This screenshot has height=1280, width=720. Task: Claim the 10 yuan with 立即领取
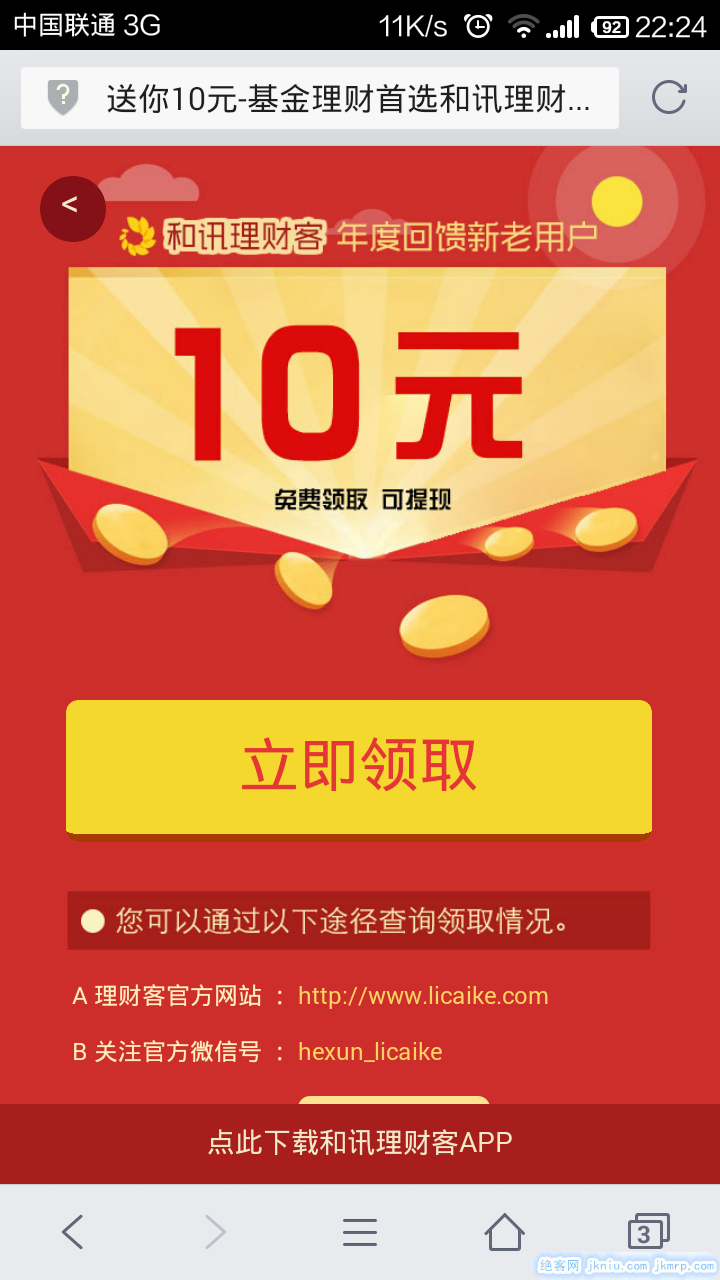click(359, 767)
